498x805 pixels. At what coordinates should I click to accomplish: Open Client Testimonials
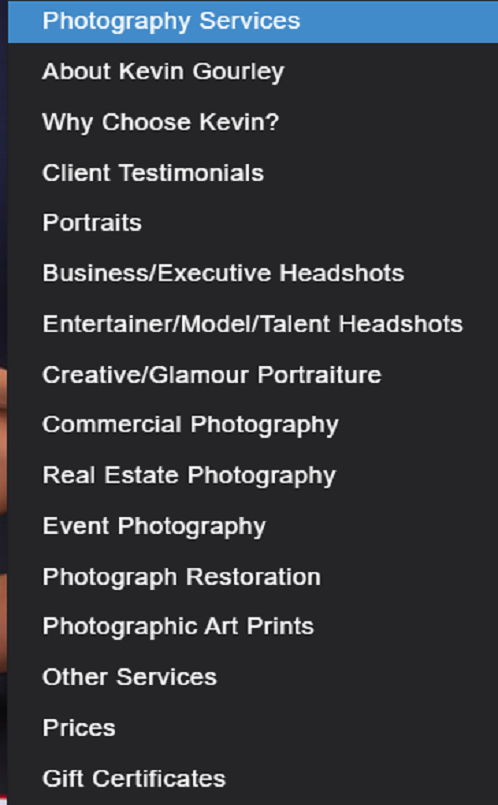point(253,172)
